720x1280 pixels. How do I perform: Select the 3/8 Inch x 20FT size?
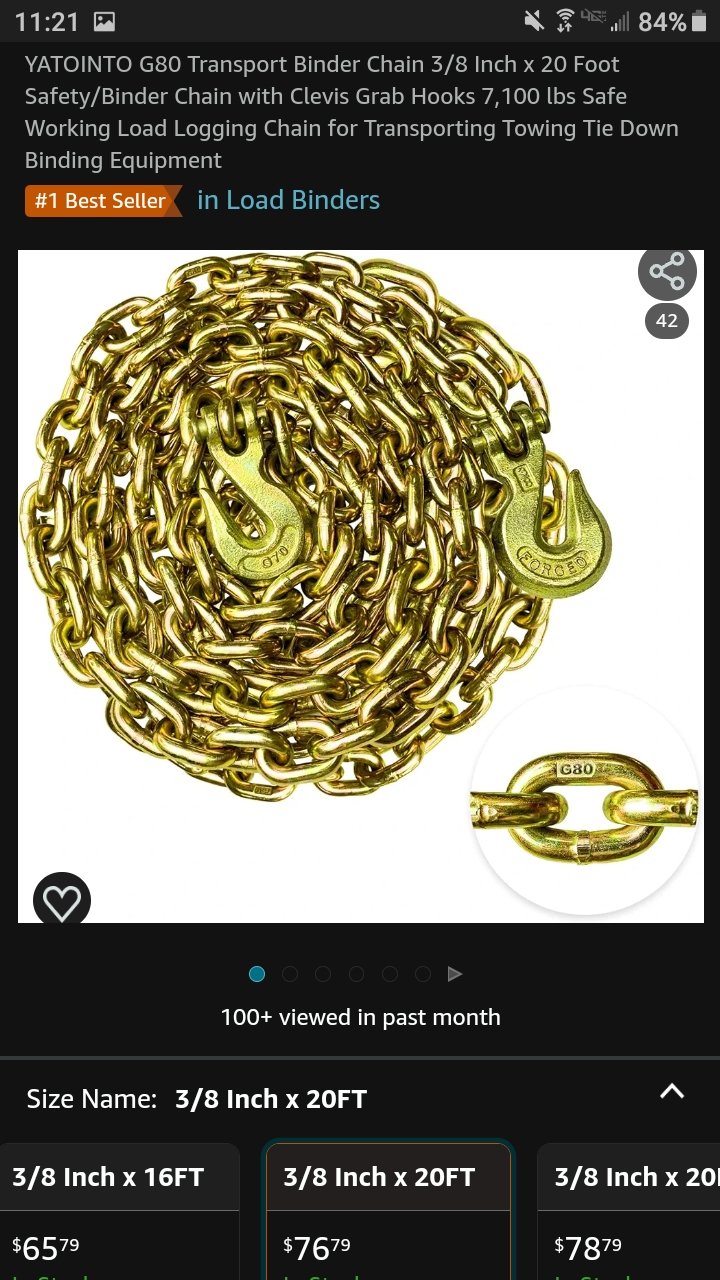point(388,1210)
